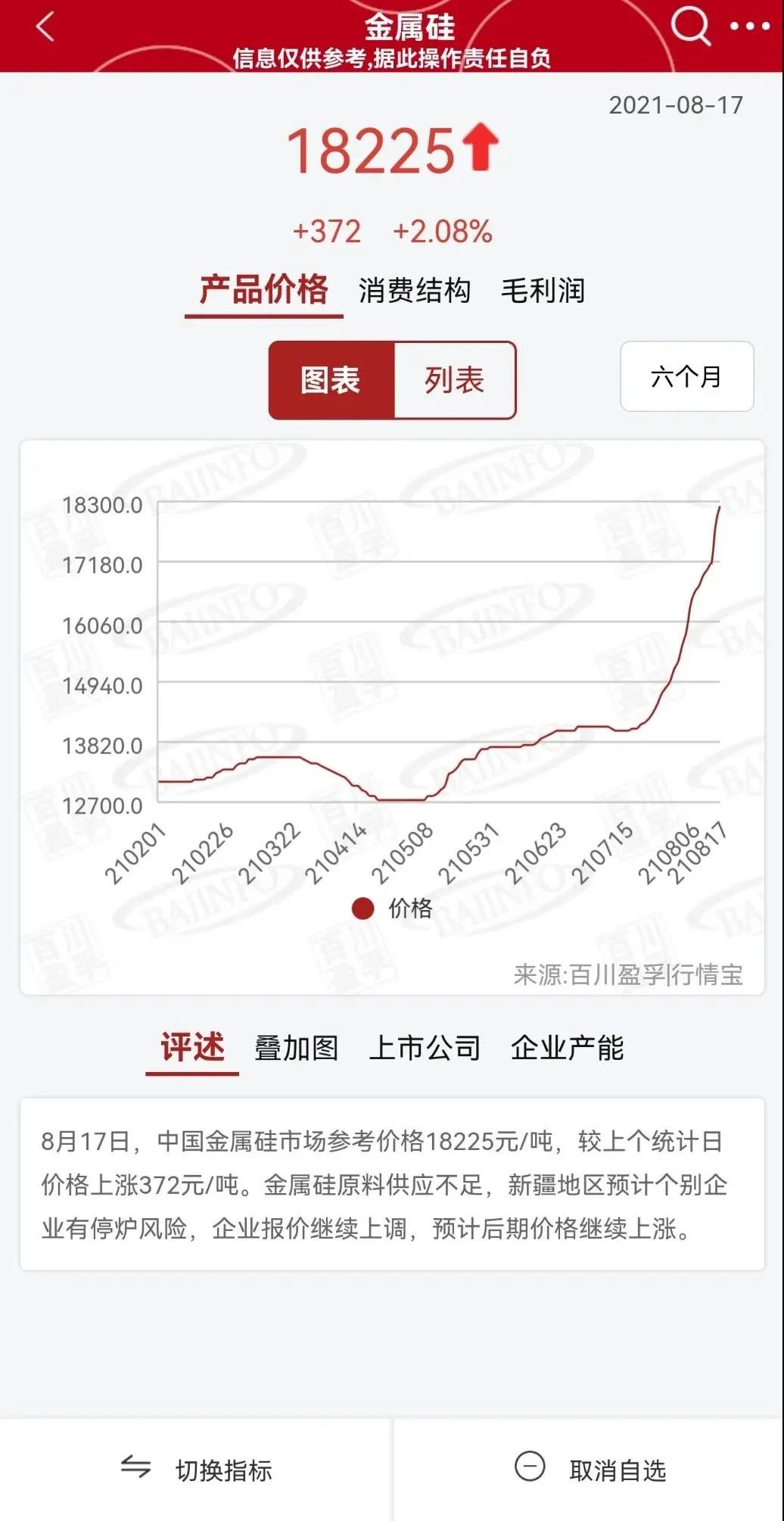
Task: Select the 图表 chart view
Action: [331, 380]
